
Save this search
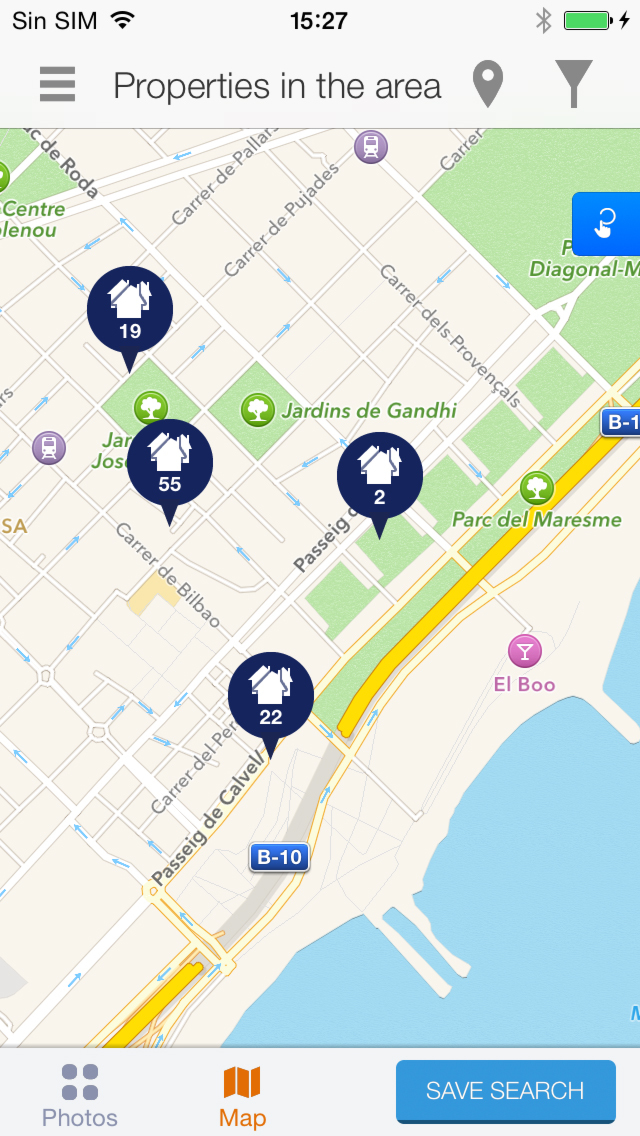tap(505, 1091)
